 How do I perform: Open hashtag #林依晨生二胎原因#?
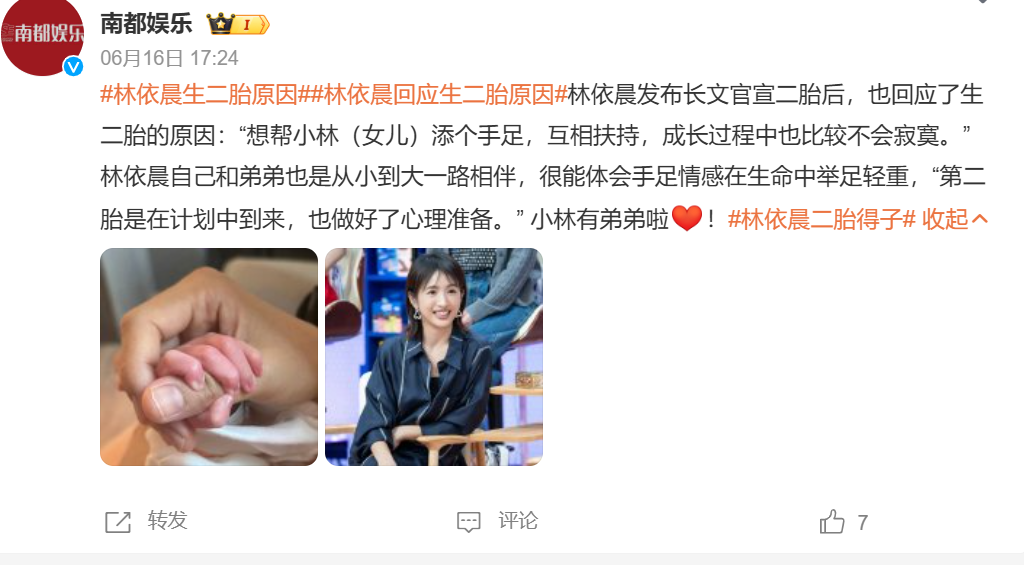click(200, 95)
